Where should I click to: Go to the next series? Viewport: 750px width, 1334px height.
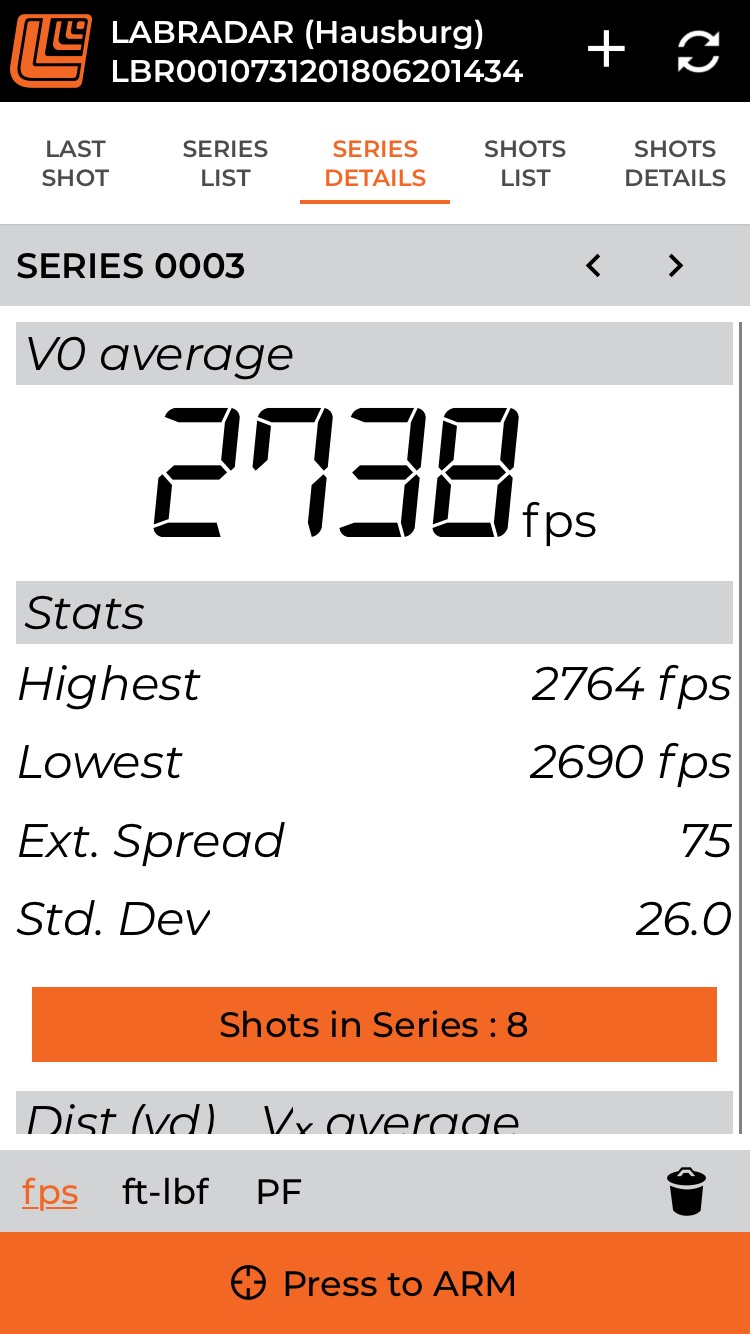[676, 266]
